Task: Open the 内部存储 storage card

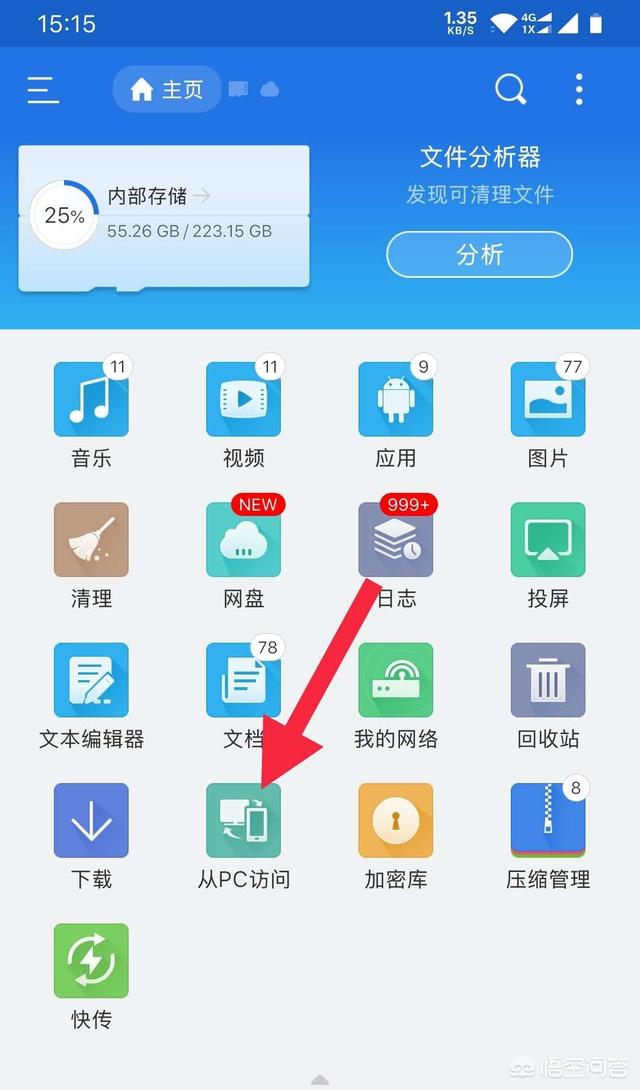Action: (164, 218)
